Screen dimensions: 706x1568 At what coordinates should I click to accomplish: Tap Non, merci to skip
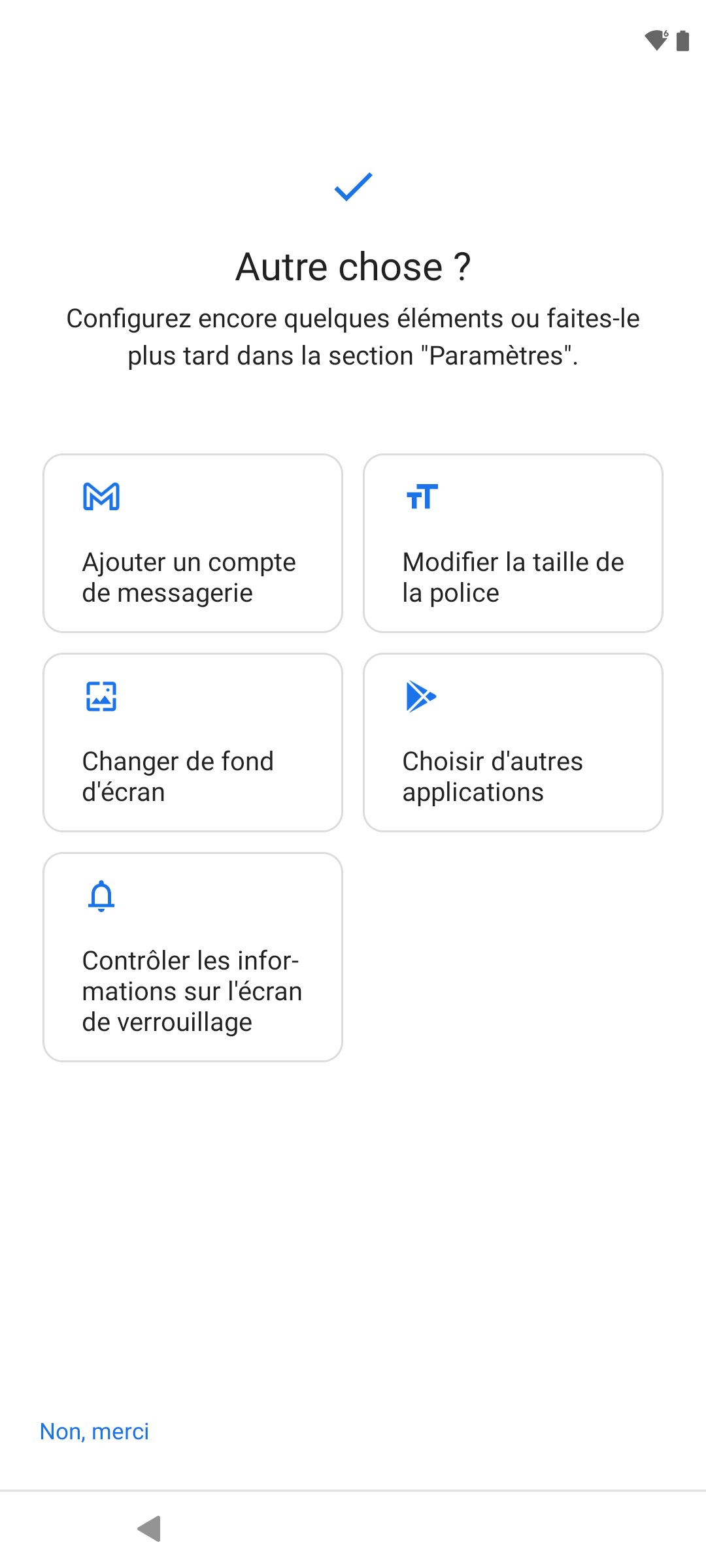(95, 1431)
